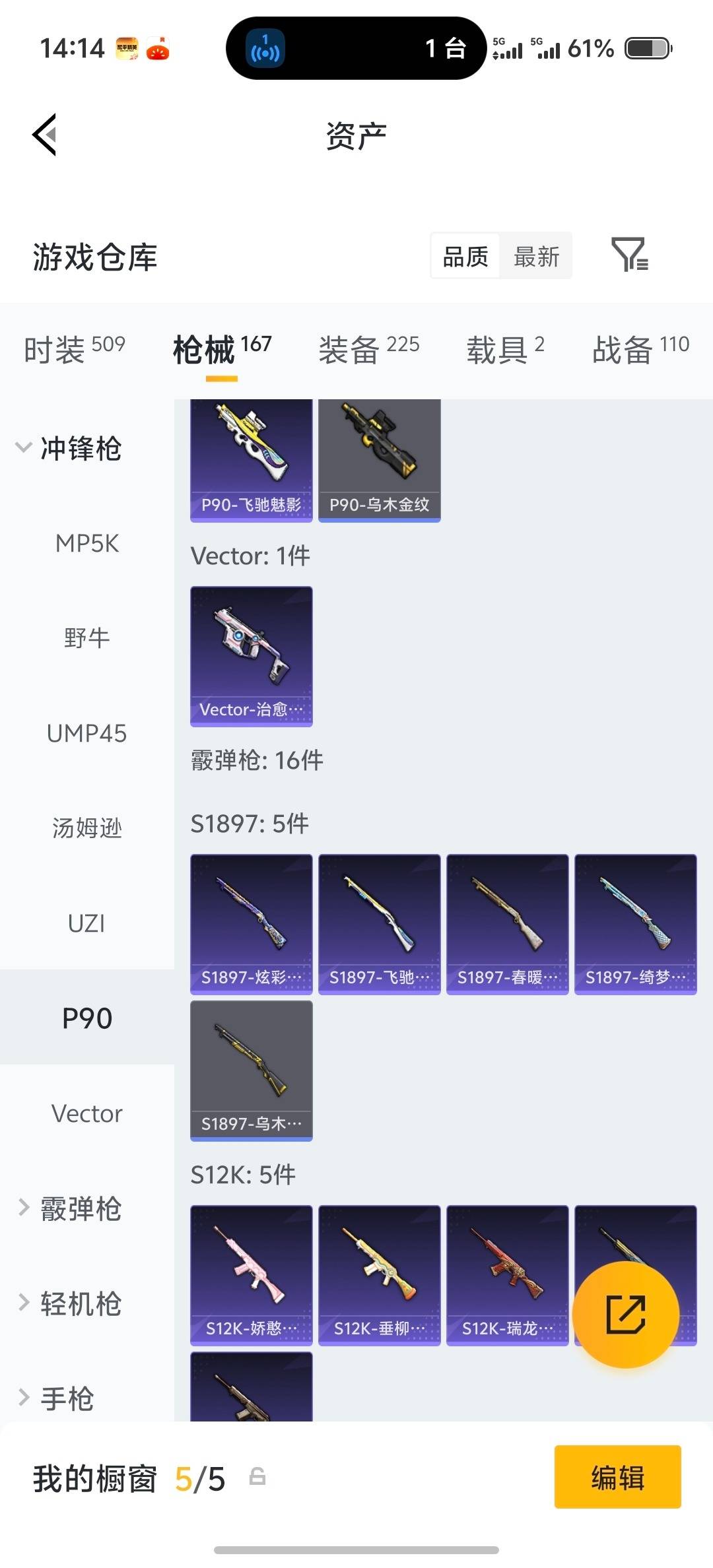Expand the 轻机枪 section
This screenshot has width=713, height=1568.
pos(79,1302)
